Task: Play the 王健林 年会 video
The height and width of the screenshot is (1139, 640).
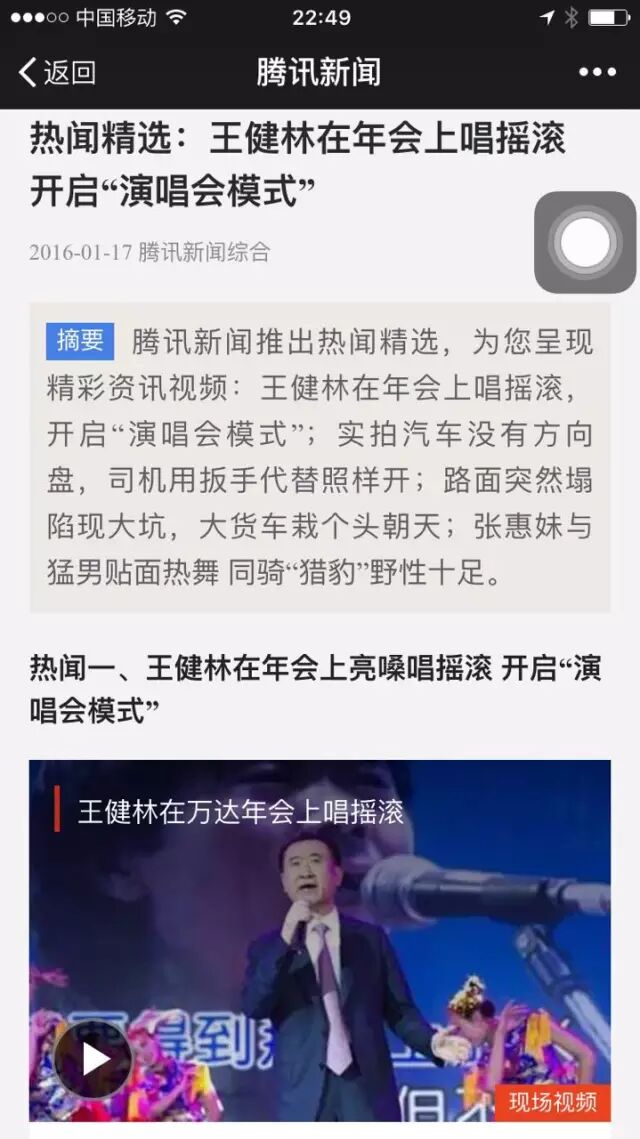Action: [x=93, y=1059]
